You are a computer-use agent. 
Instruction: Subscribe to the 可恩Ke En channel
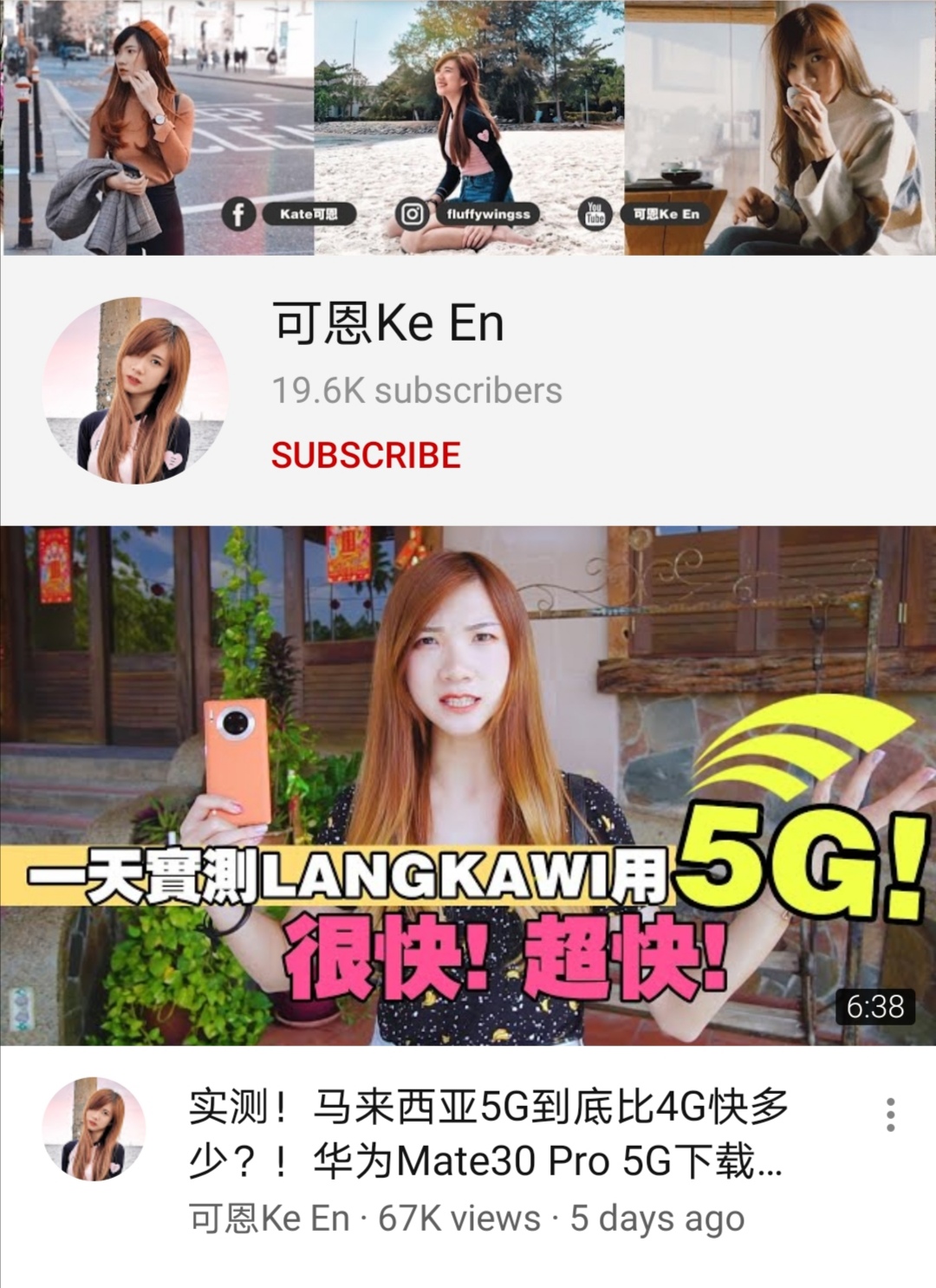[x=366, y=455]
